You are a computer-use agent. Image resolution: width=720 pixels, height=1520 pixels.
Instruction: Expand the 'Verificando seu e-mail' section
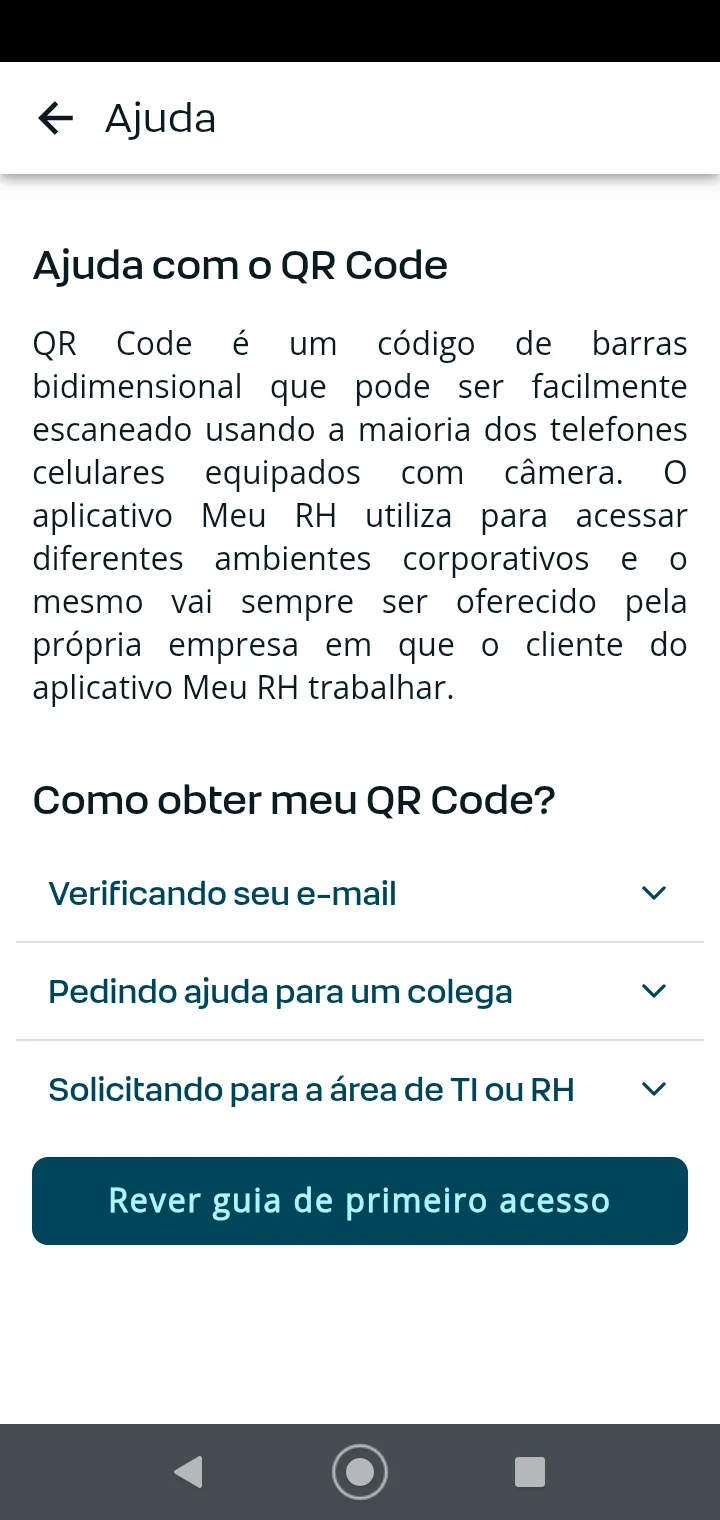click(x=360, y=893)
